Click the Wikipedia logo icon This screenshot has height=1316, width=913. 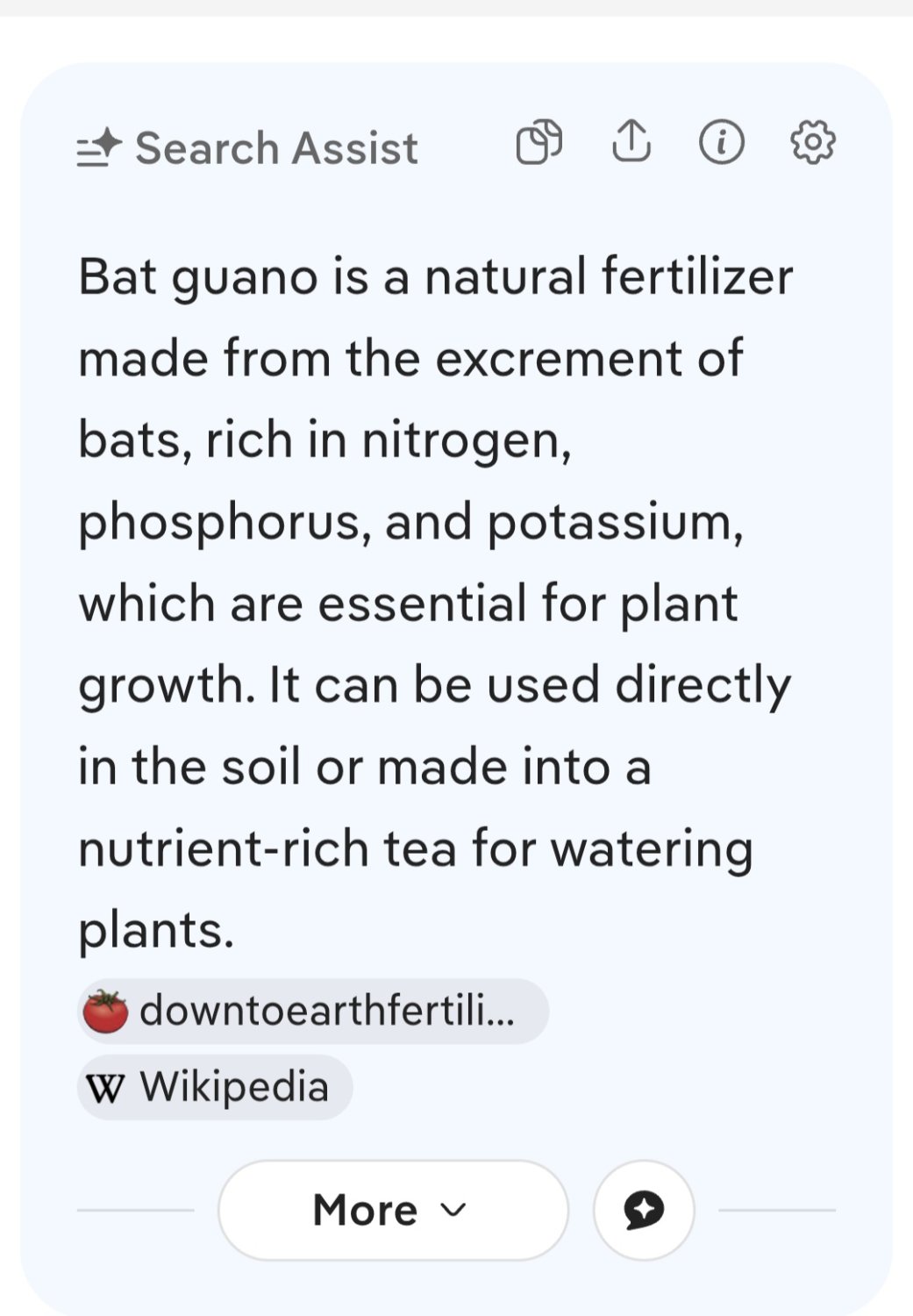tap(105, 1087)
